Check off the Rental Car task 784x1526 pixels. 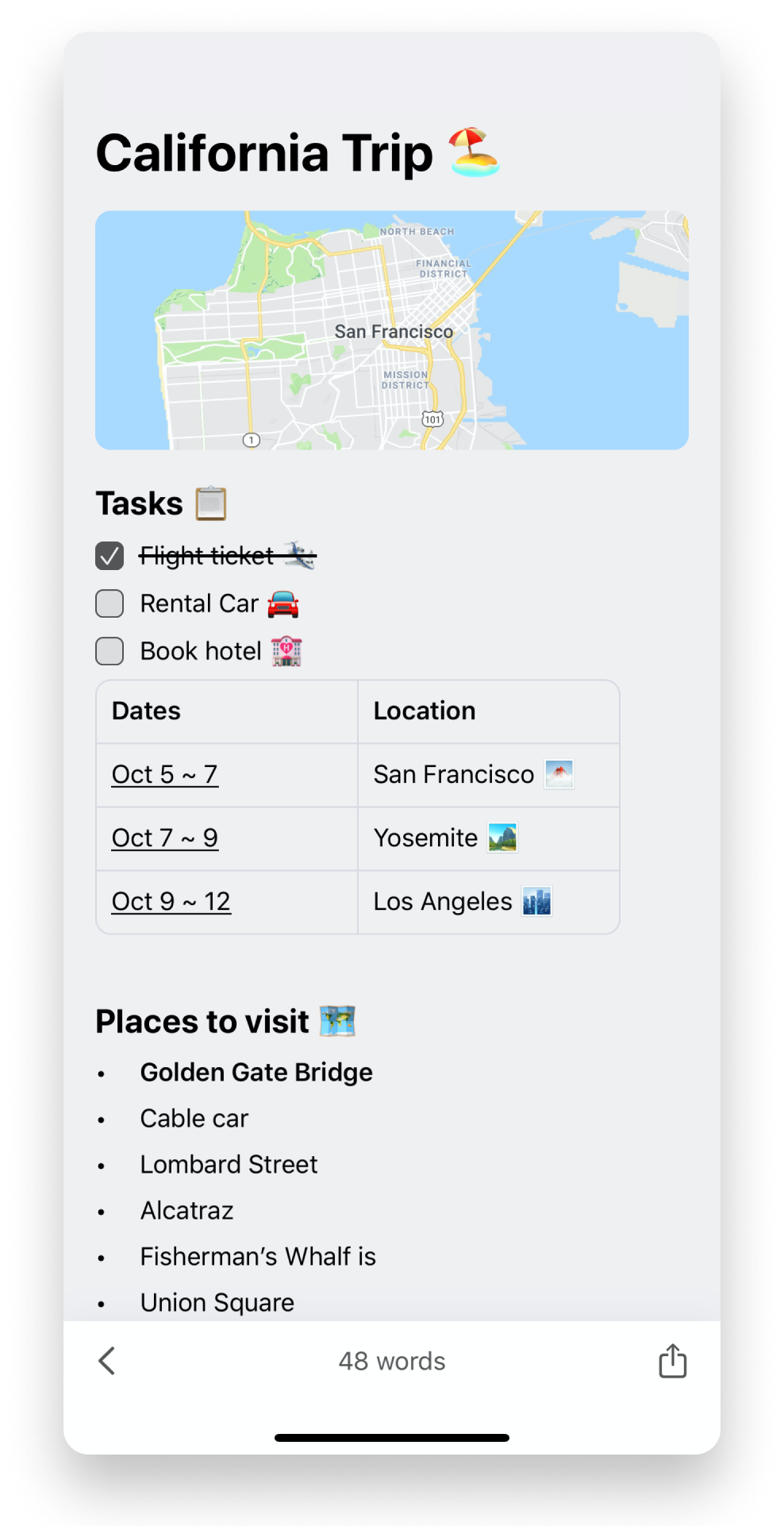[110, 603]
